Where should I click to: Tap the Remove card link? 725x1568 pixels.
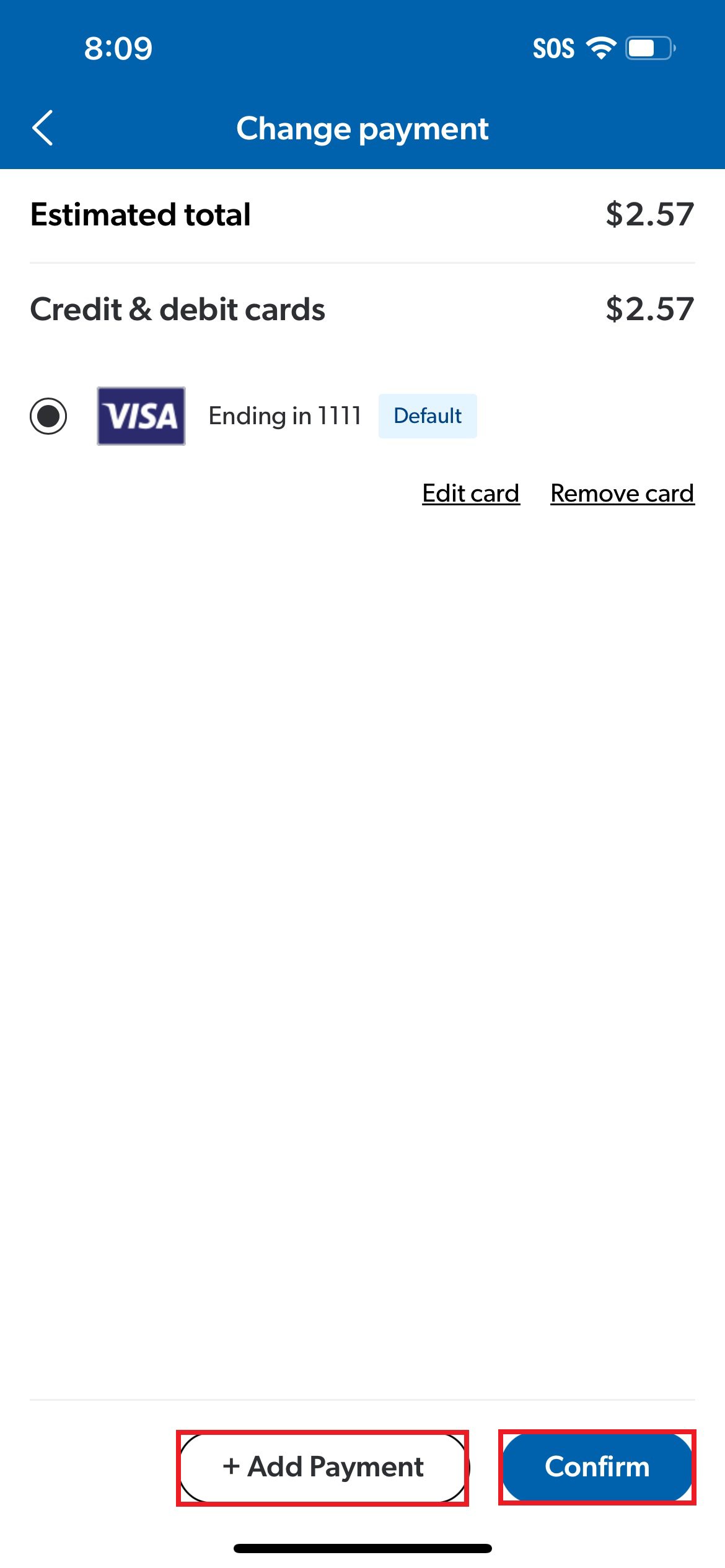click(622, 494)
